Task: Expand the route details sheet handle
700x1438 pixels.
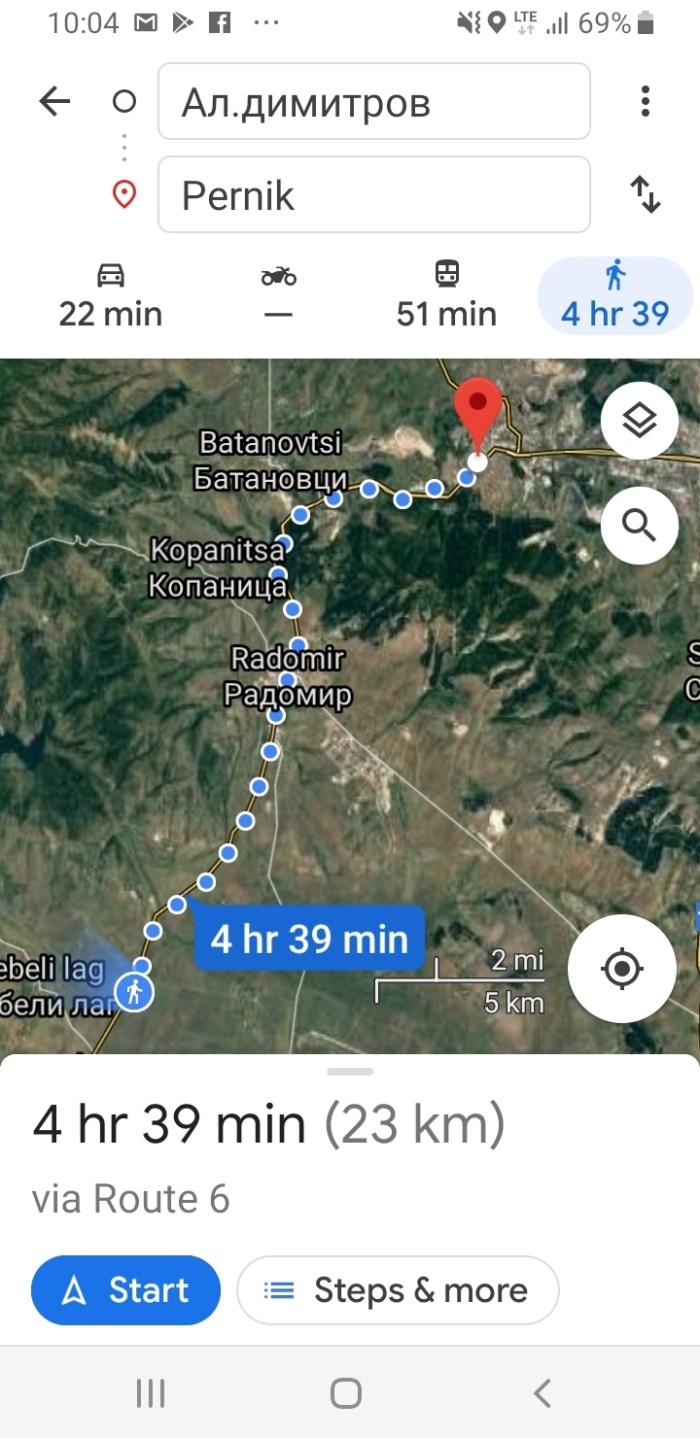Action: 350,1071
